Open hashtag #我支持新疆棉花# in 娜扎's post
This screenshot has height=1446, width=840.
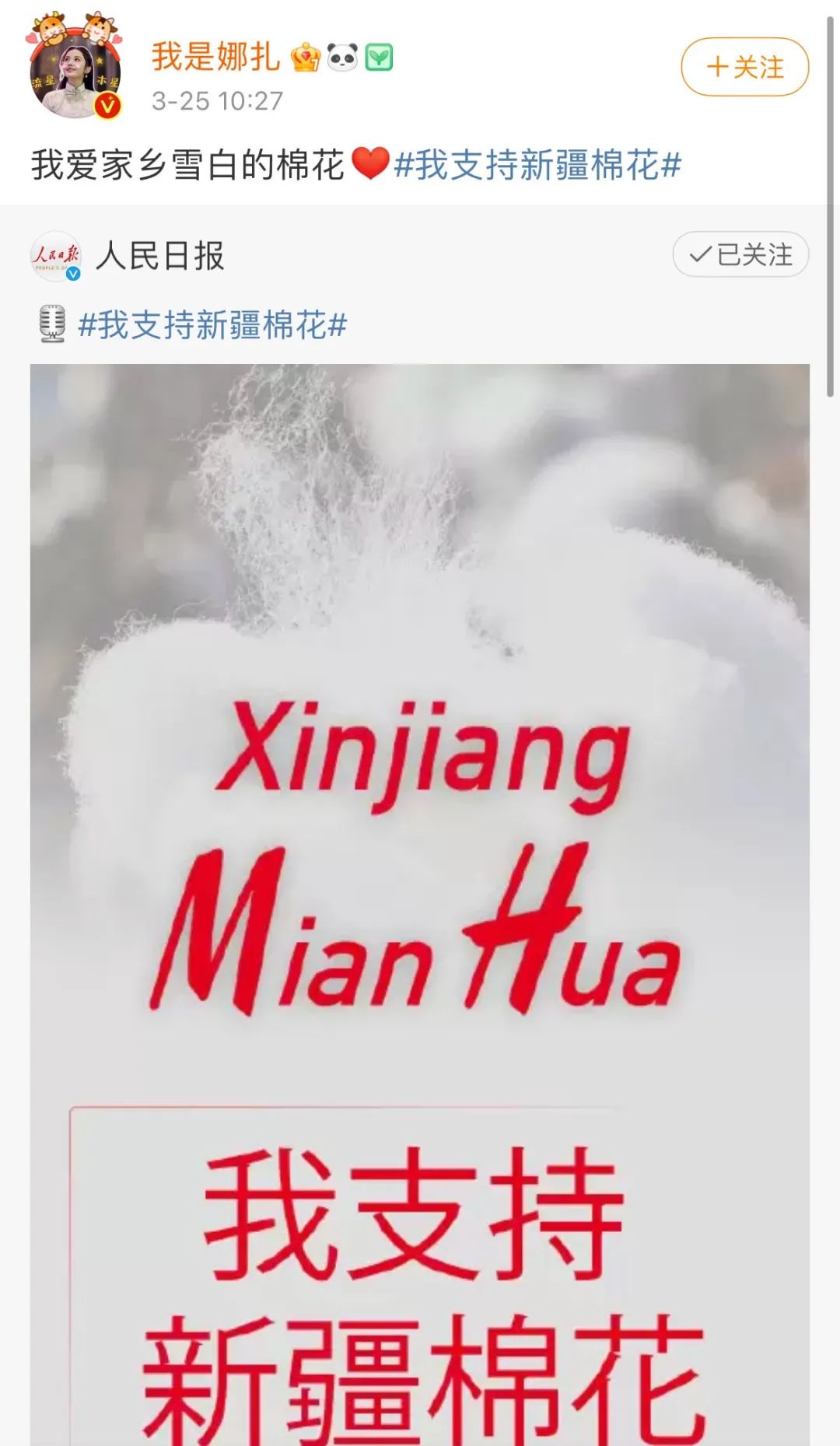click(537, 166)
